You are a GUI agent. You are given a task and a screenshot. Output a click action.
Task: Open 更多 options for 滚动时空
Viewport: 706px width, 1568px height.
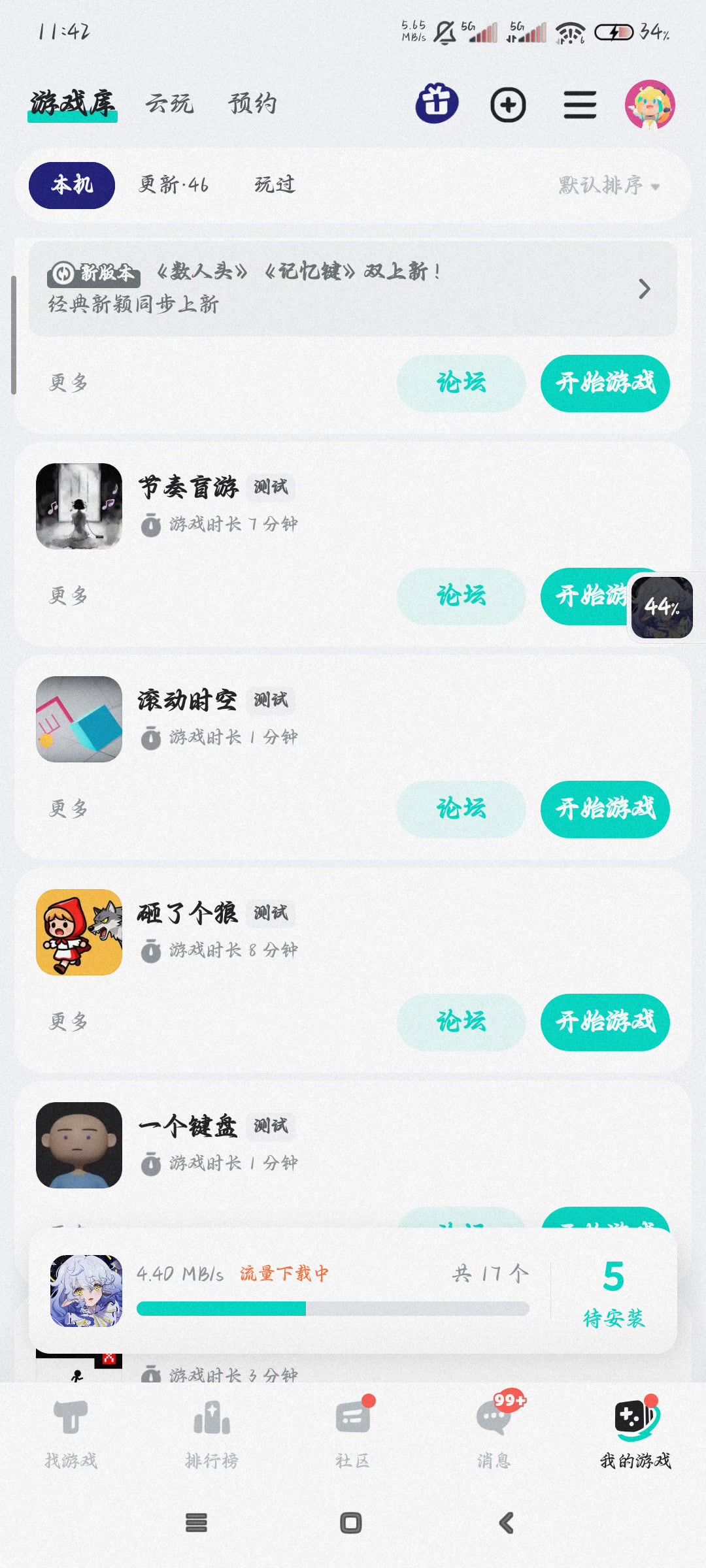click(x=68, y=809)
